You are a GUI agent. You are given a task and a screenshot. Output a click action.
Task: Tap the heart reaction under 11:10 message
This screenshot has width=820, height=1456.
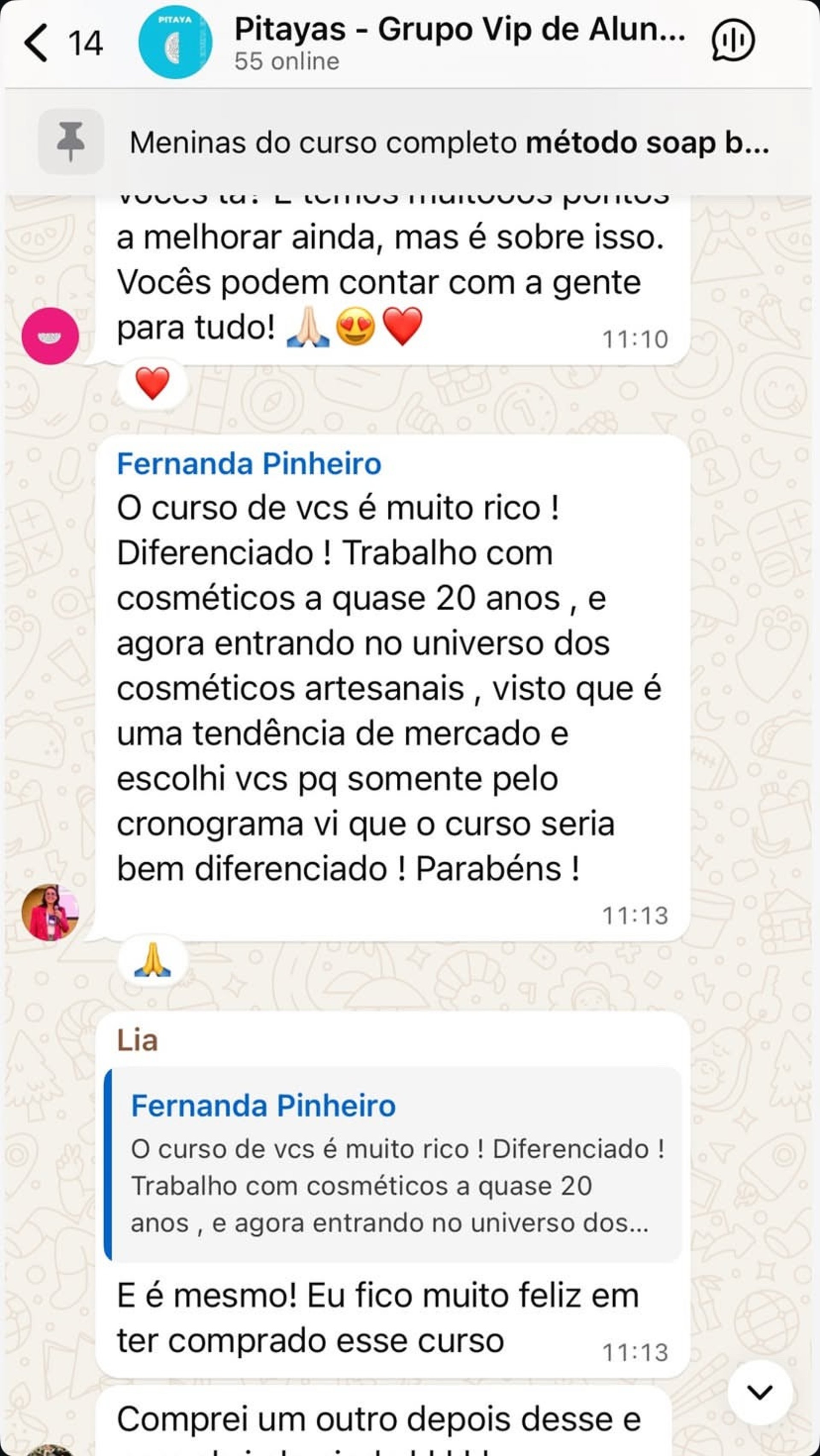(x=152, y=384)
